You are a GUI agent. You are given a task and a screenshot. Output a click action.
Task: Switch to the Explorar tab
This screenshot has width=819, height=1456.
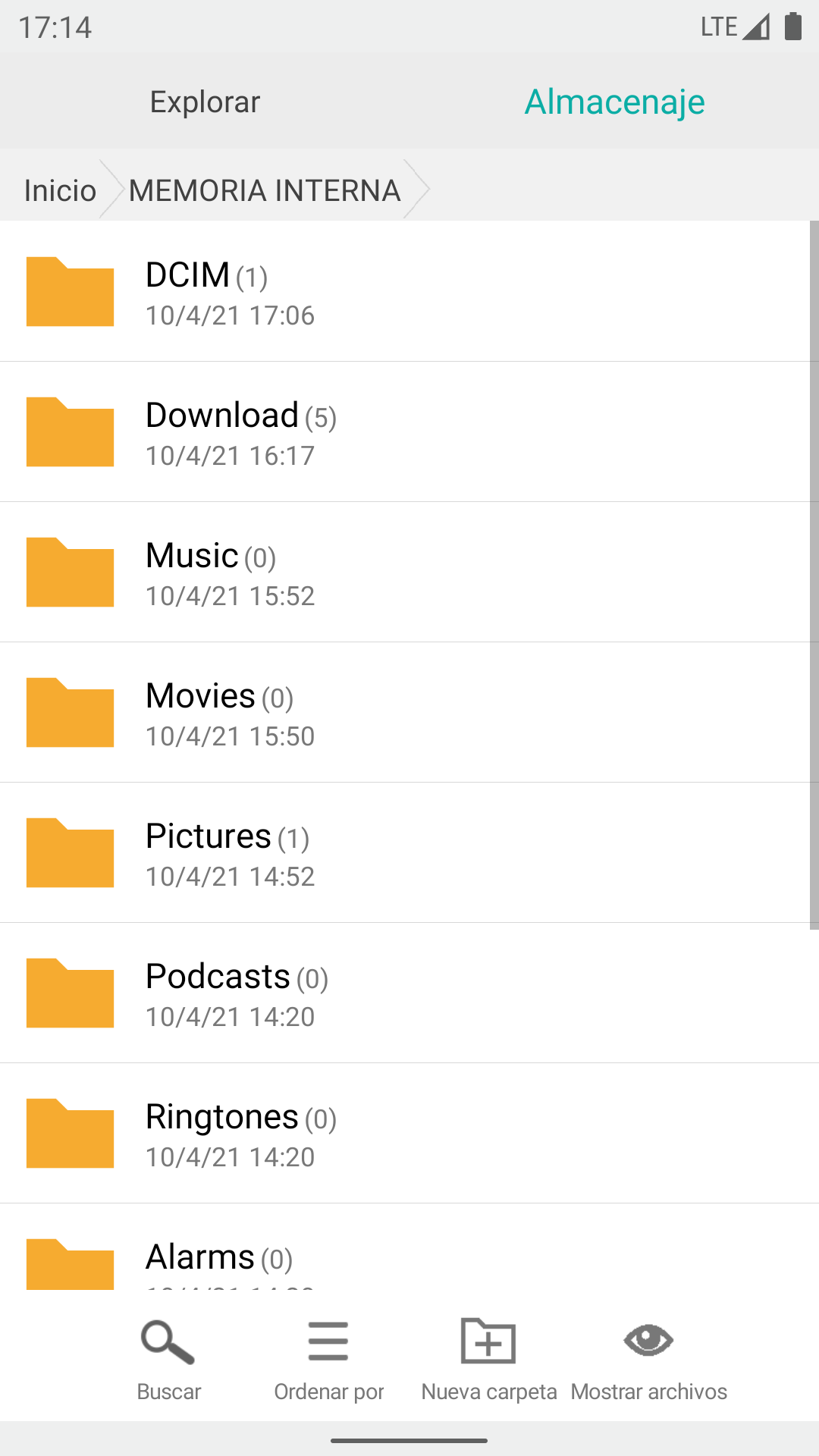pyautogui.click(x=205, y=102)
